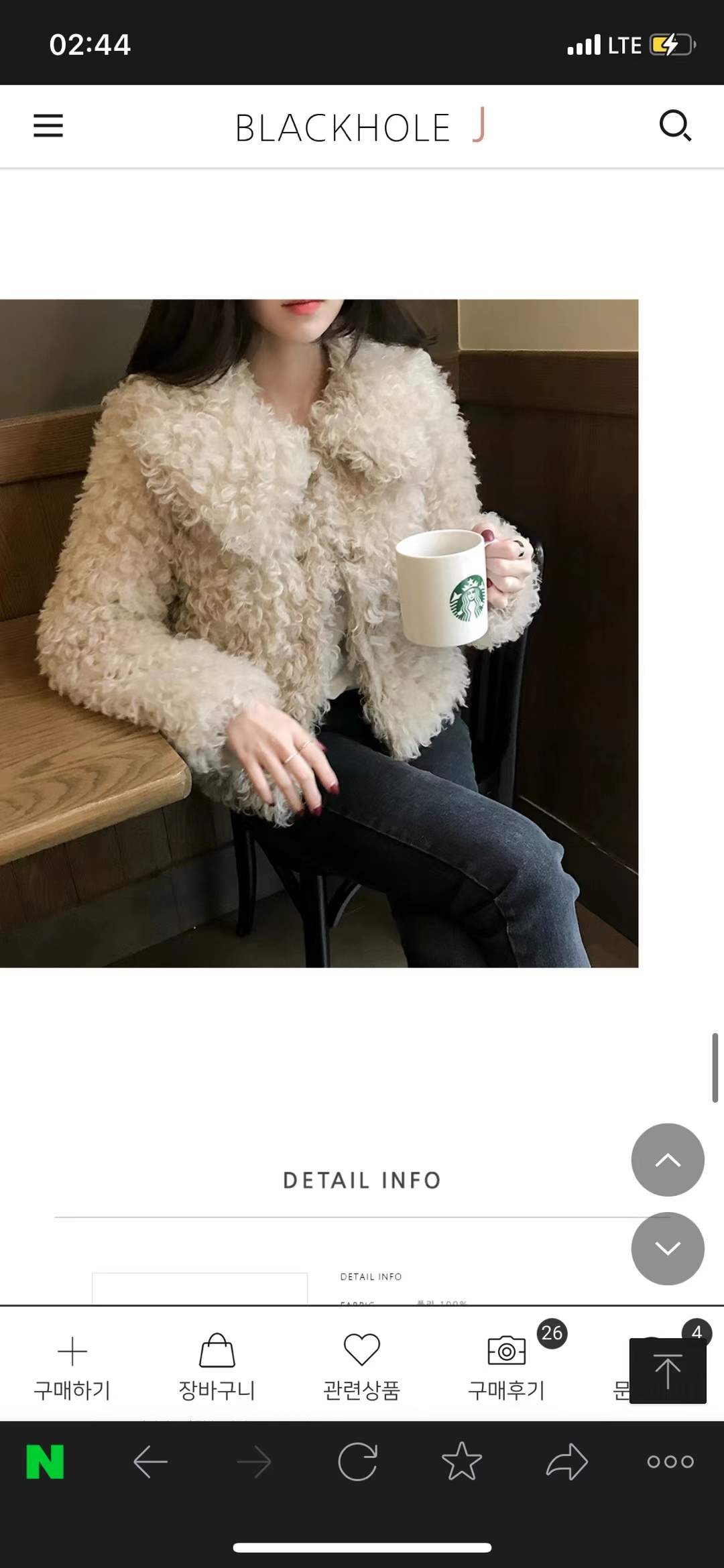
Task: Jump to page top with arrow button
Action: 667,1371
